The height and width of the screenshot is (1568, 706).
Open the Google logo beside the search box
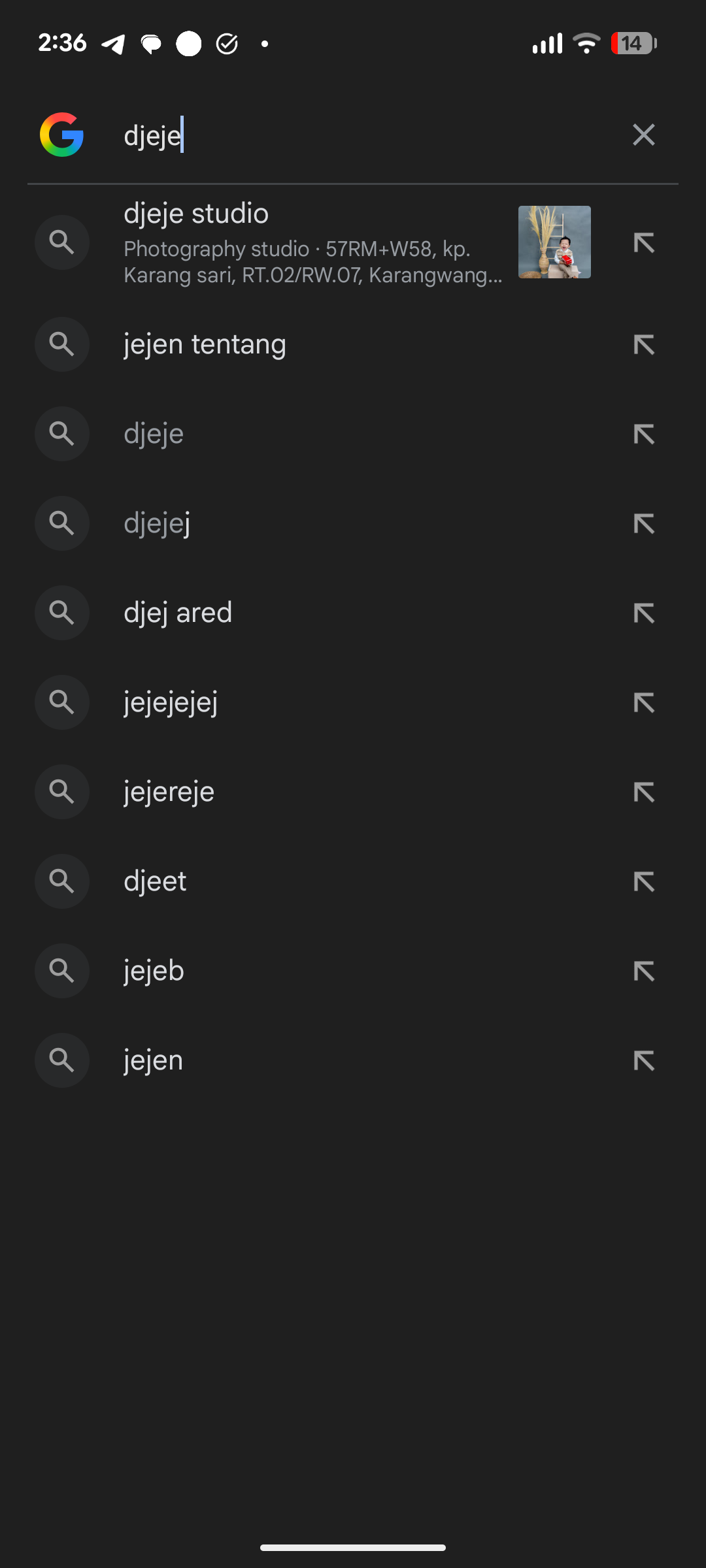point(61,135)
